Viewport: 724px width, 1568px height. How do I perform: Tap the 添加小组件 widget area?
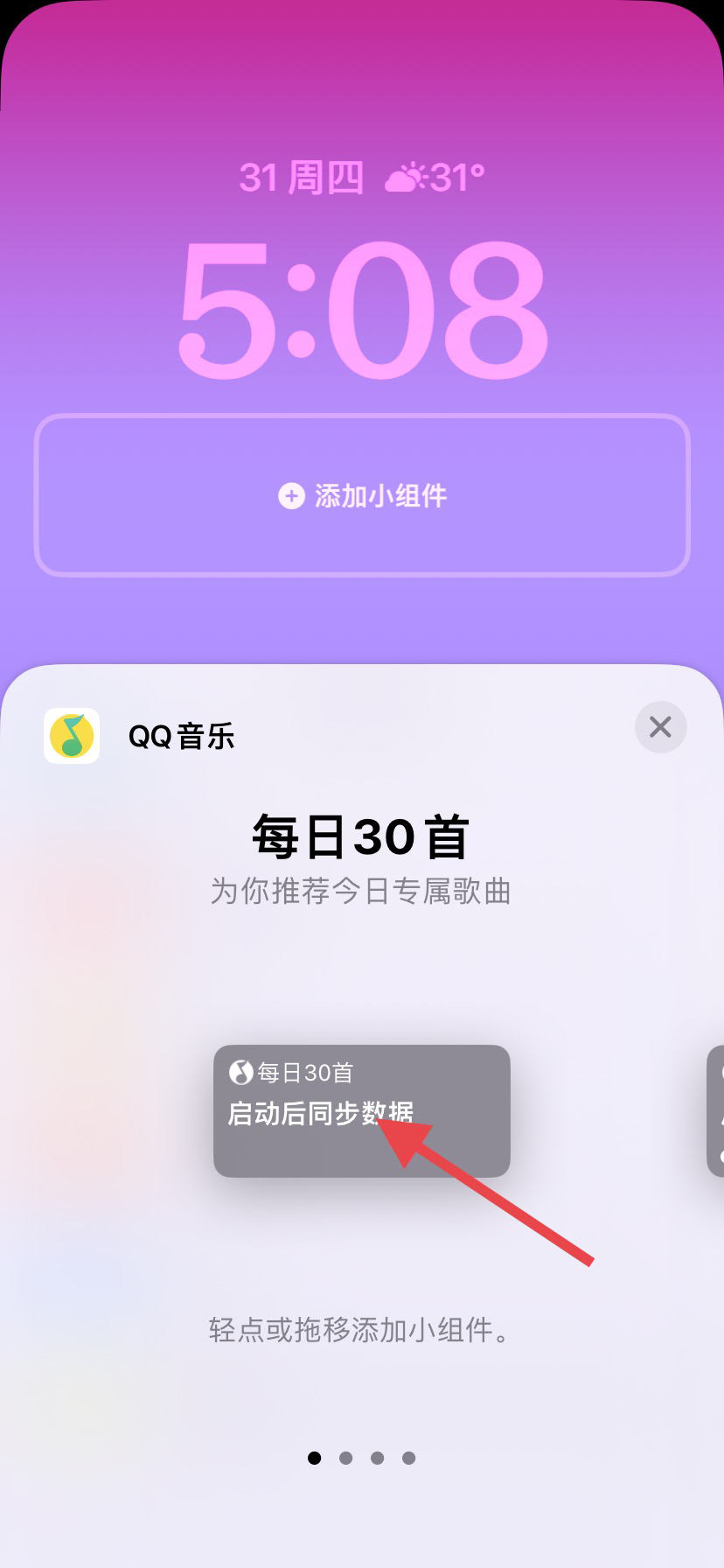coord(362,495)
